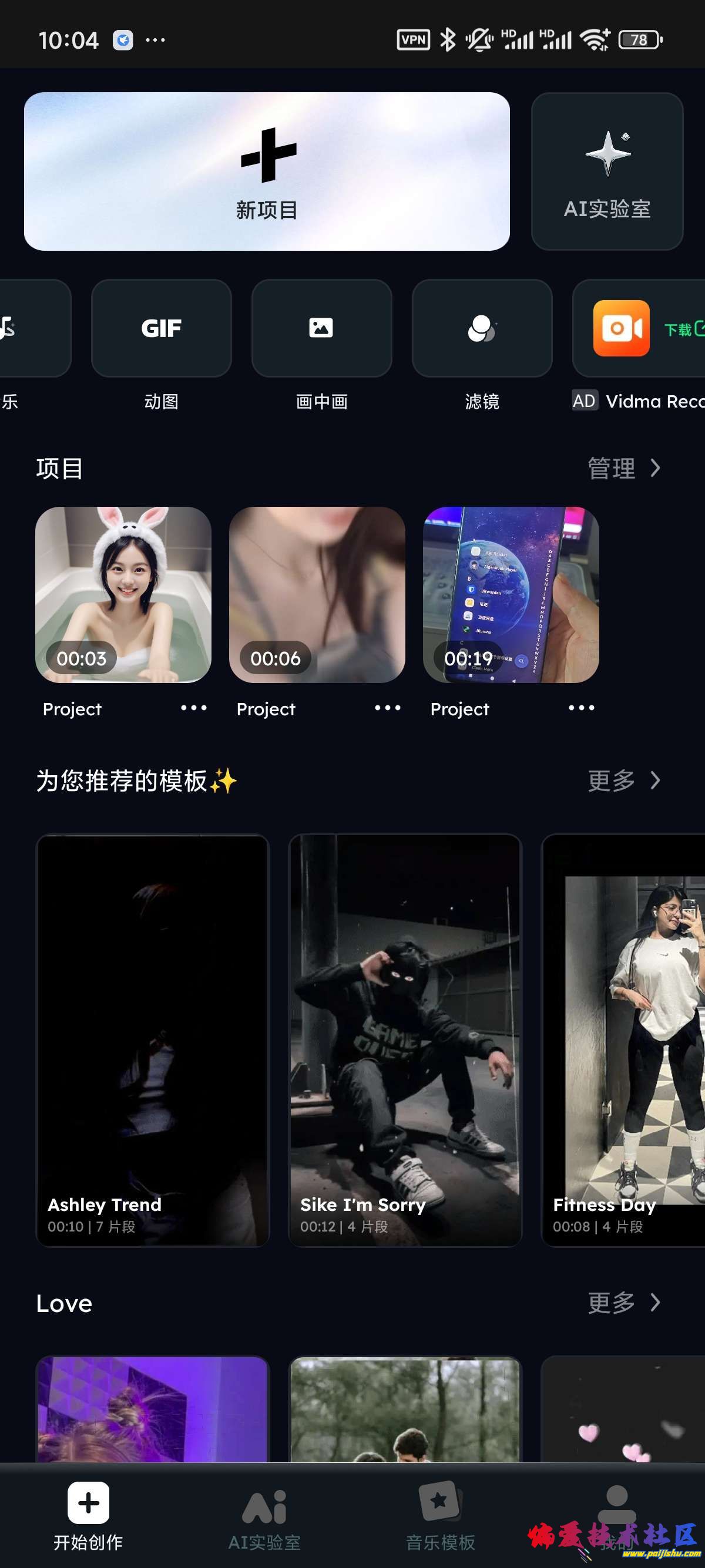The width and height of the screenshot is (705, 1568).
Task: Open the 00:19 project thumbnail
Action: [511, 594]
